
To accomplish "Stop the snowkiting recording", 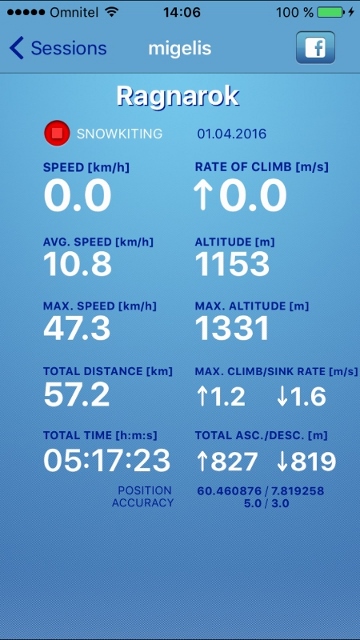I will click(x=57, y=133).
